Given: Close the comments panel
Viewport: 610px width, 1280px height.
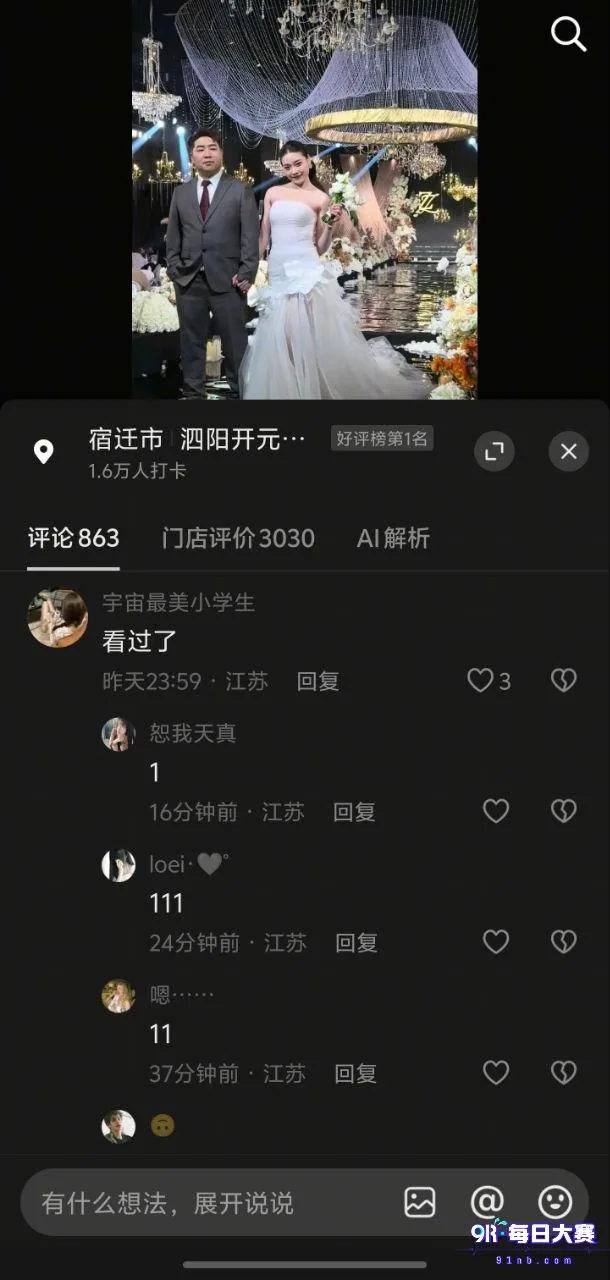Looking at the screenshot, I should pyautogui.click(x=568, y=452).
